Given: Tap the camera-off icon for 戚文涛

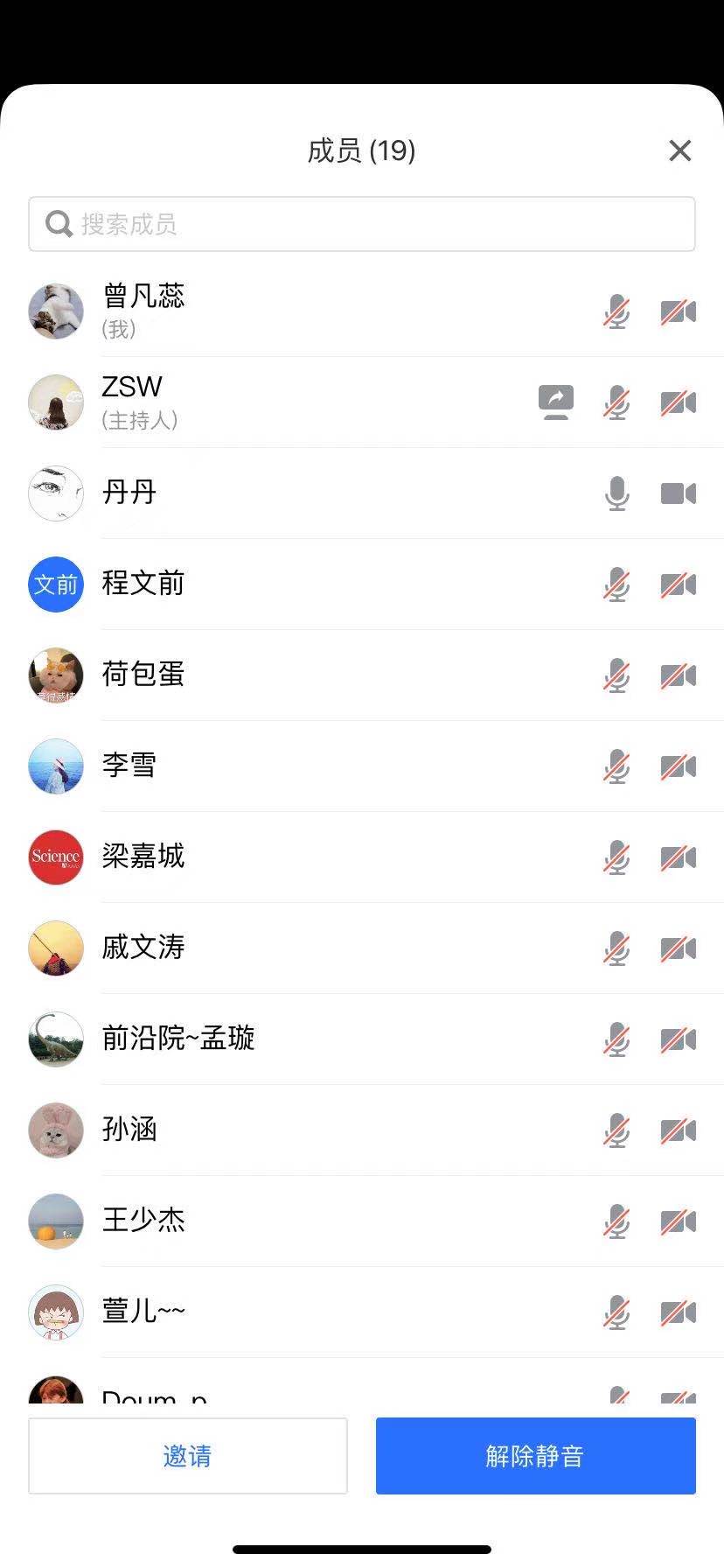Looking at the screenshot, I should coord(678,948).
